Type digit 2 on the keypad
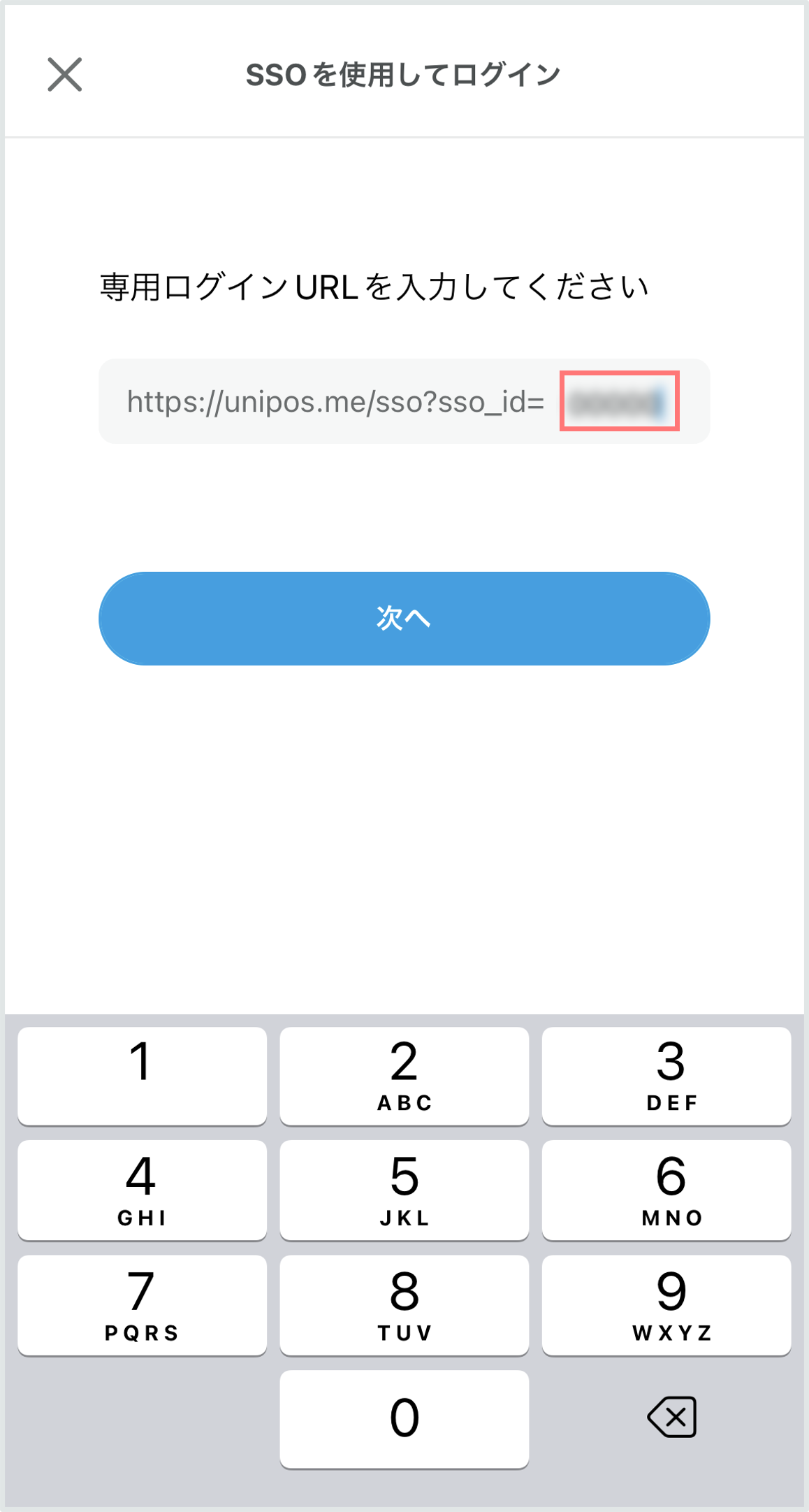This screenshot has width=809, height=1512. [404, 1075]
